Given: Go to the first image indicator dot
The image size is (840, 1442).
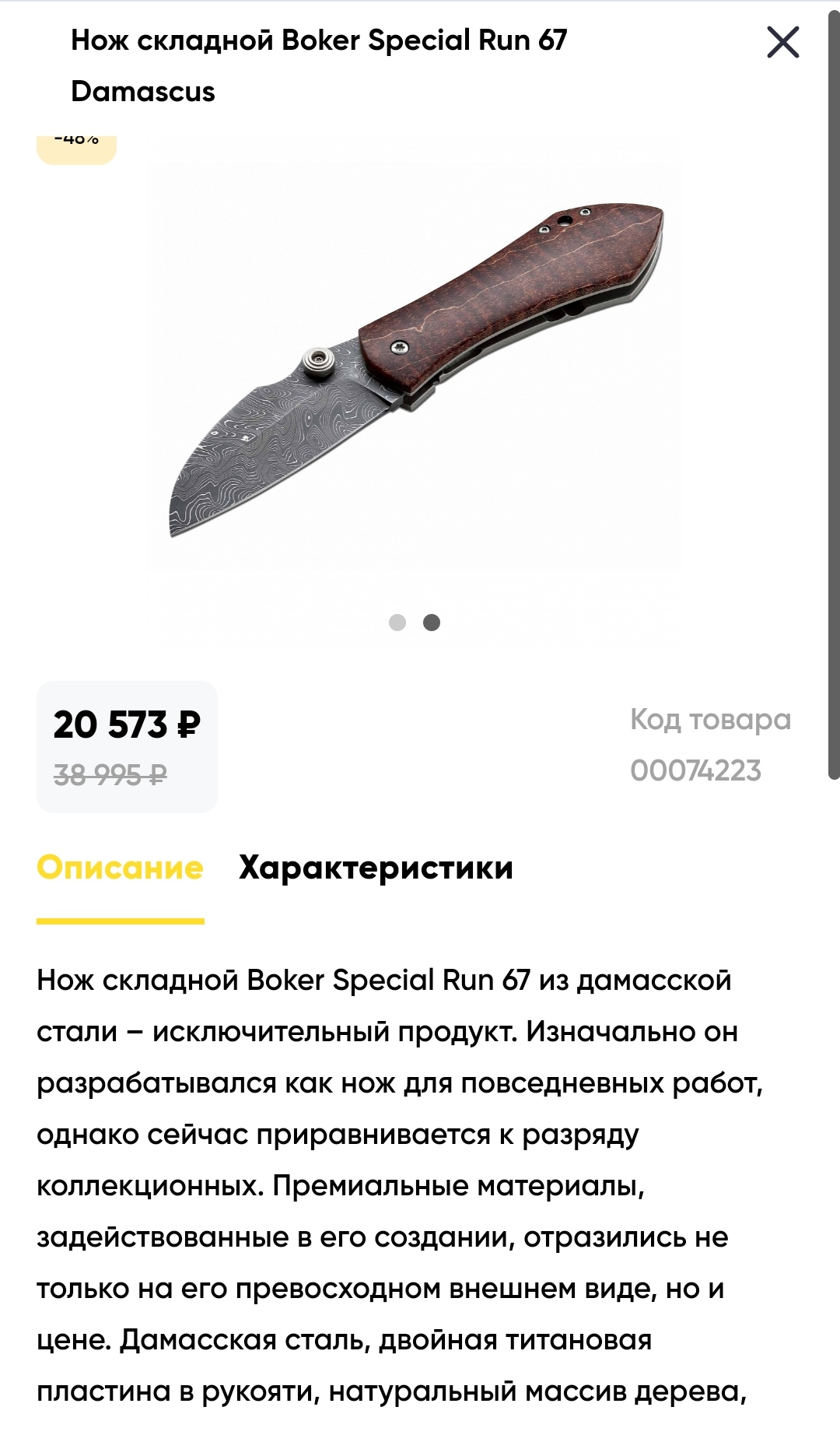Looking at the screenshot, I should [x=397, y=623].
